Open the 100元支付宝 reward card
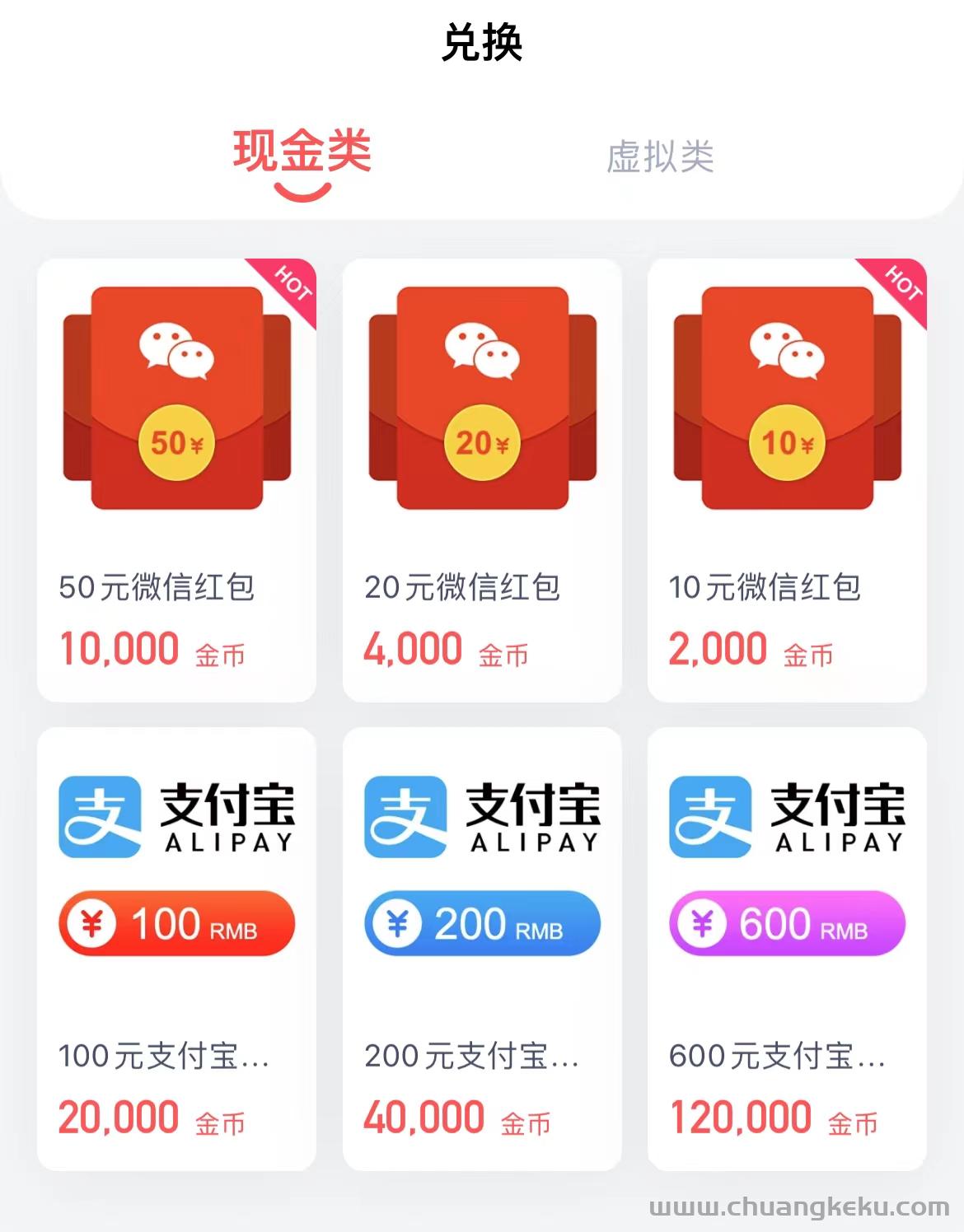This screenshot has width=964, height=1232. tap(176, 949)
